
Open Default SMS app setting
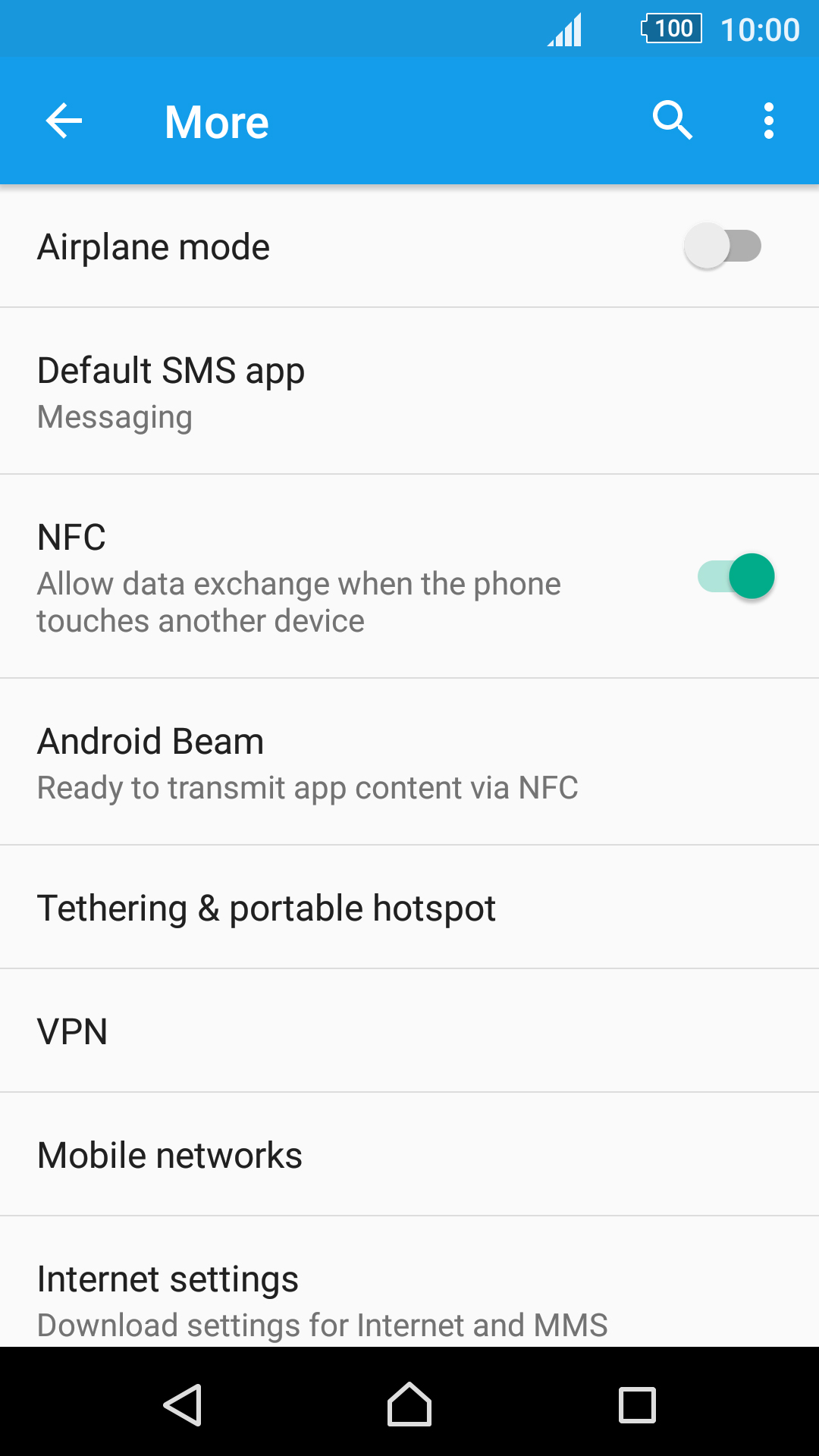[409, 391]
